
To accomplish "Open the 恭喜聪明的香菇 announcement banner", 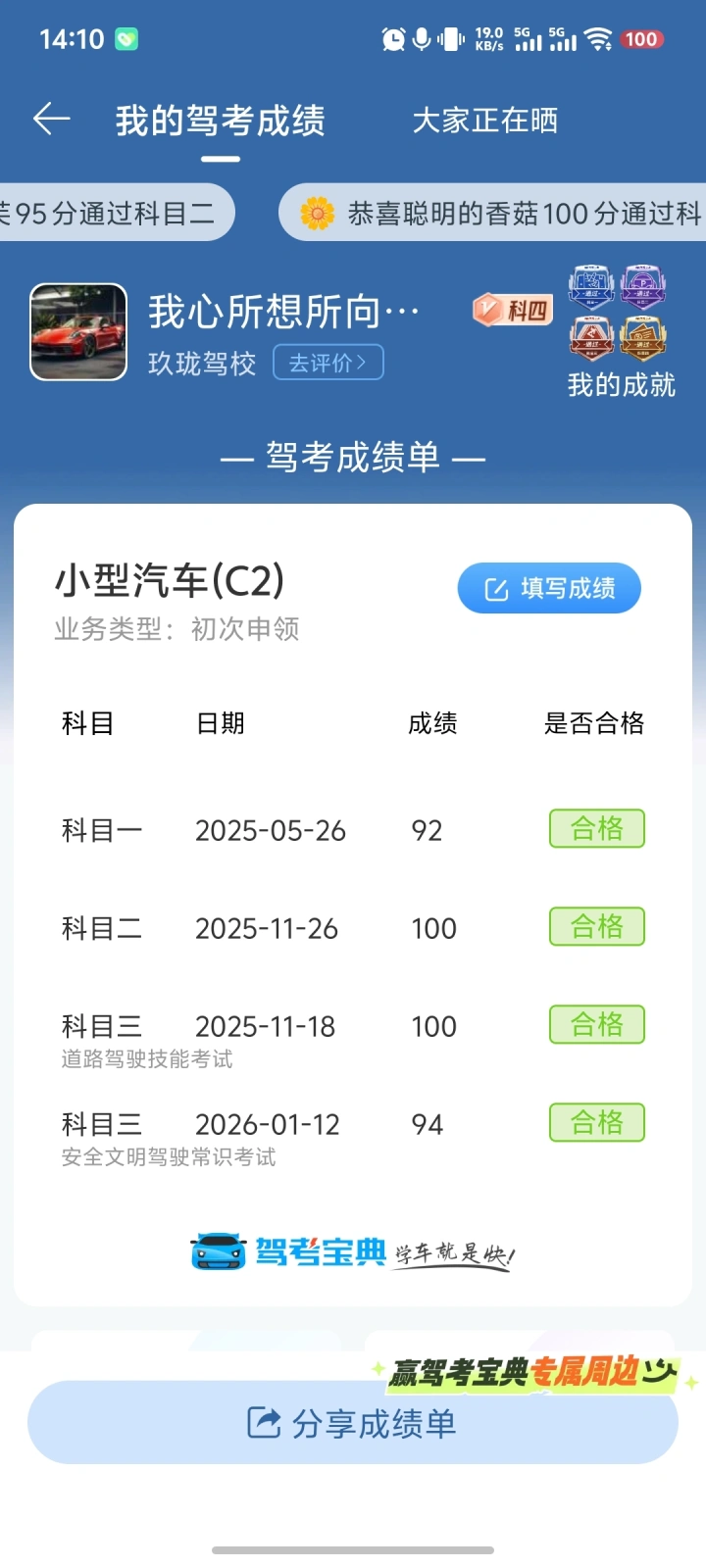I will tap(500, 213).
